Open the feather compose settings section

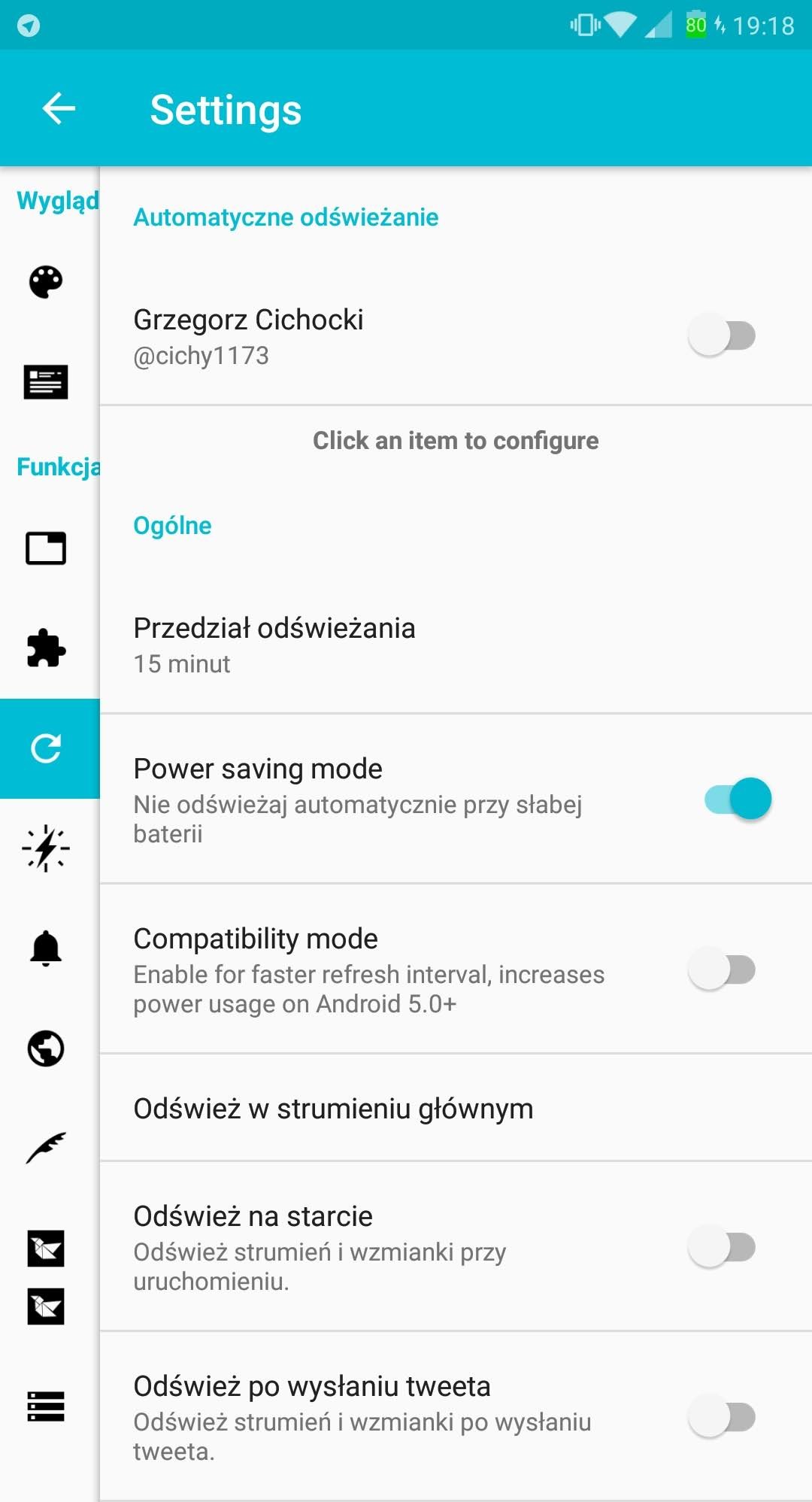click(x=46, y=1148)
